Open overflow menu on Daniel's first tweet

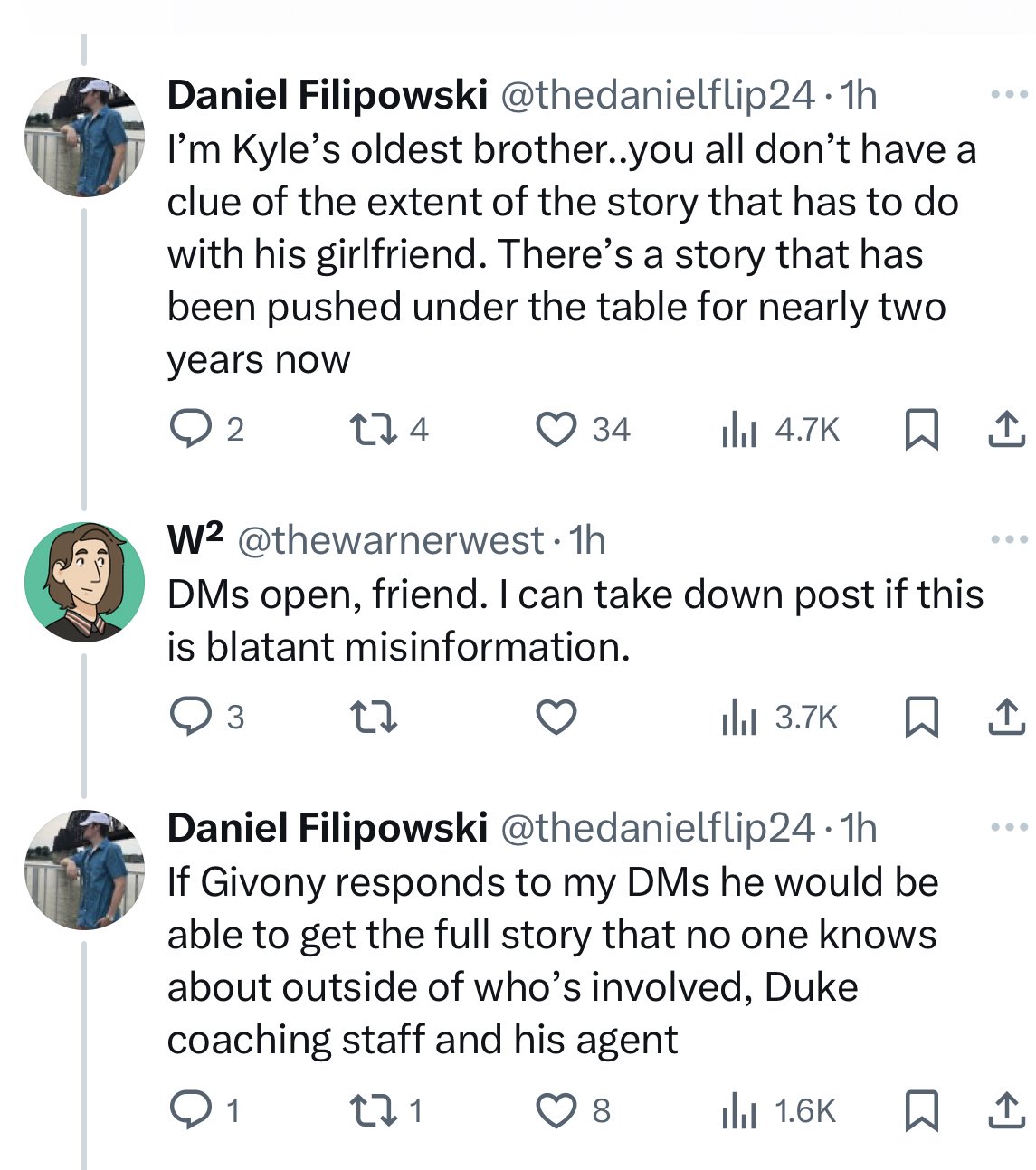pyautogui.click(x=1008, y=94)
